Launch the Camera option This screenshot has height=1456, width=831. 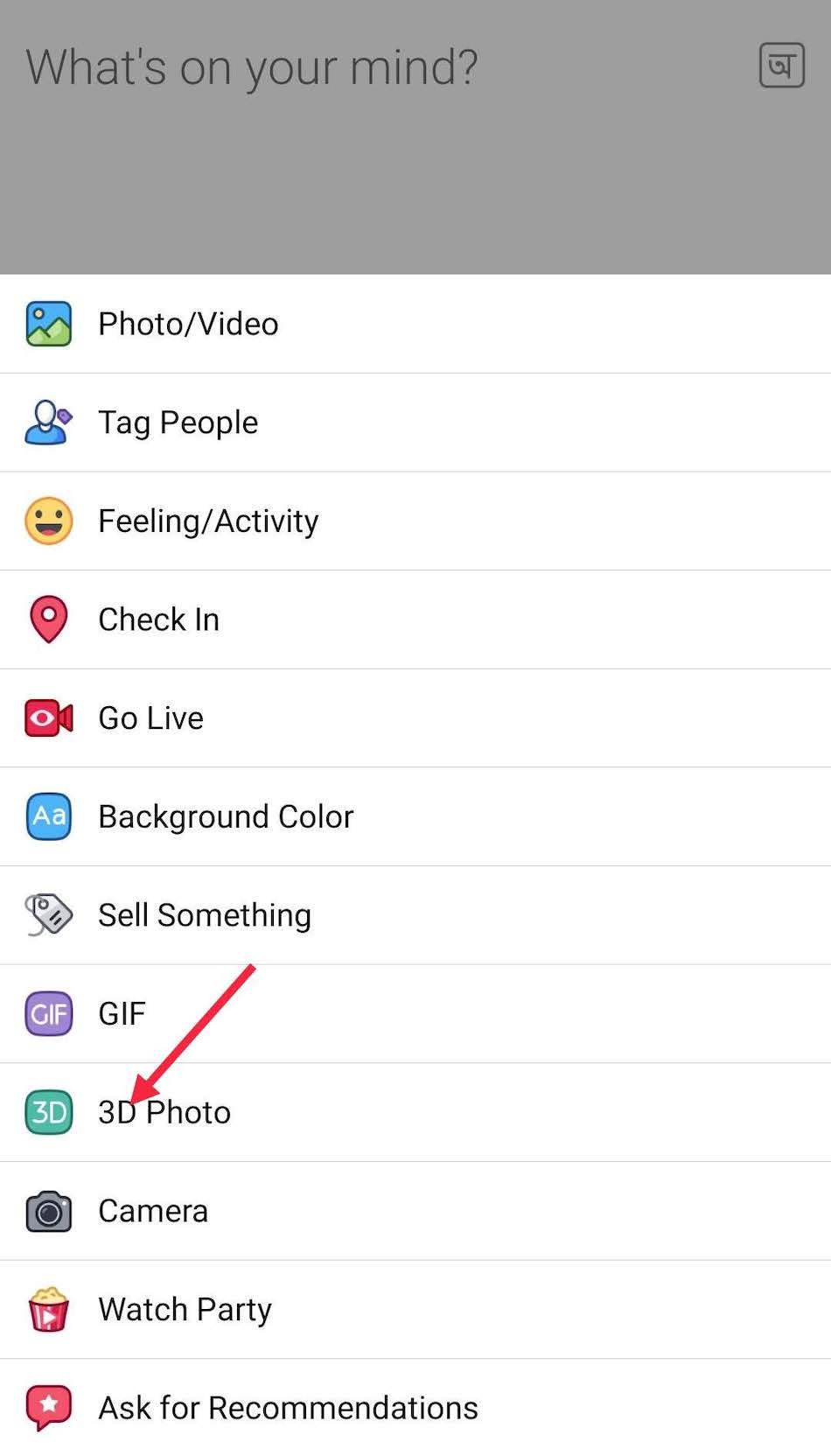point(415,1211)
